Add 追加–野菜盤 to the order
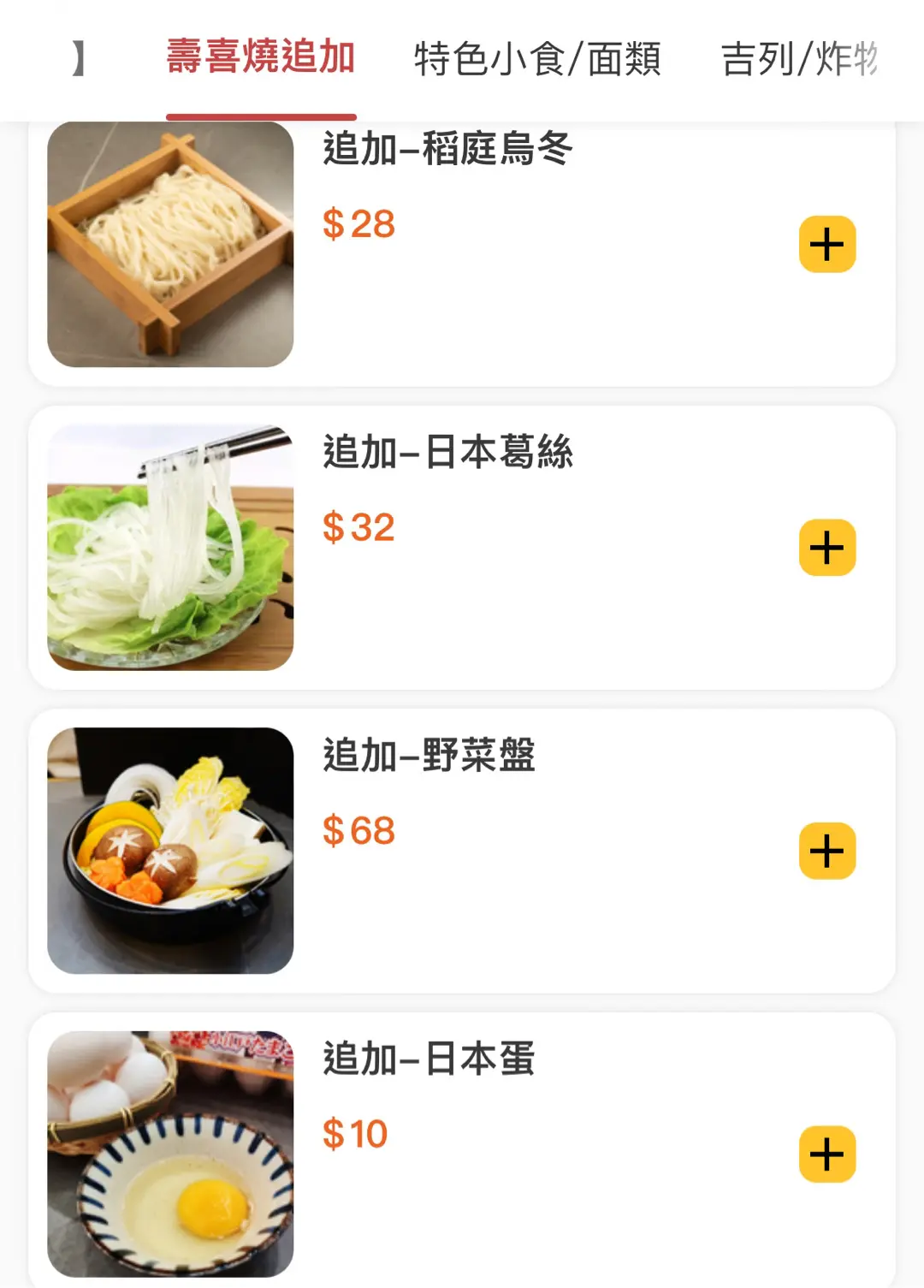 coord(826,851)
